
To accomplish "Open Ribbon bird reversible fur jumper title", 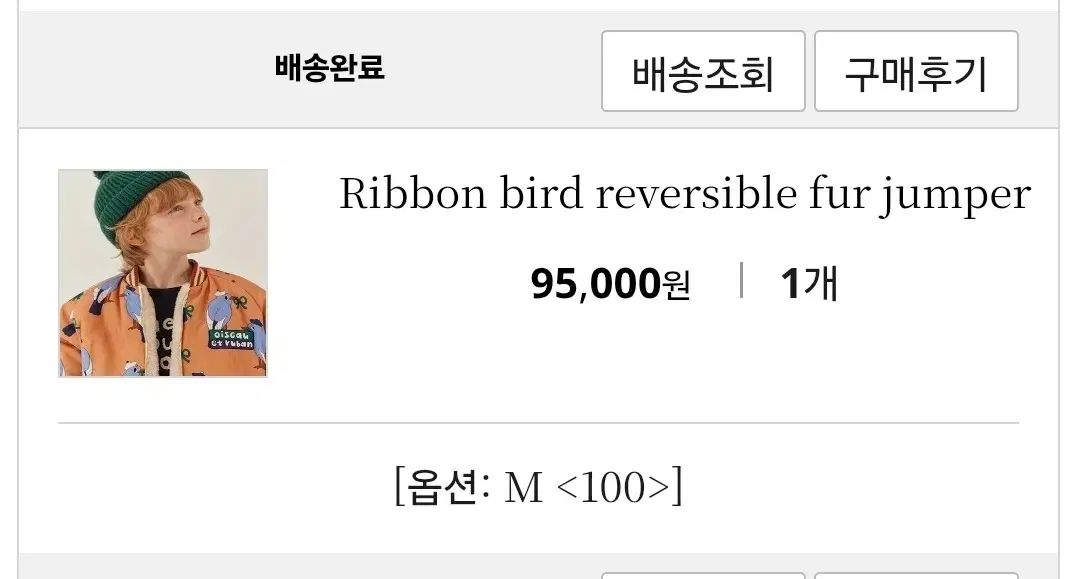I will [x=684, y=195].
